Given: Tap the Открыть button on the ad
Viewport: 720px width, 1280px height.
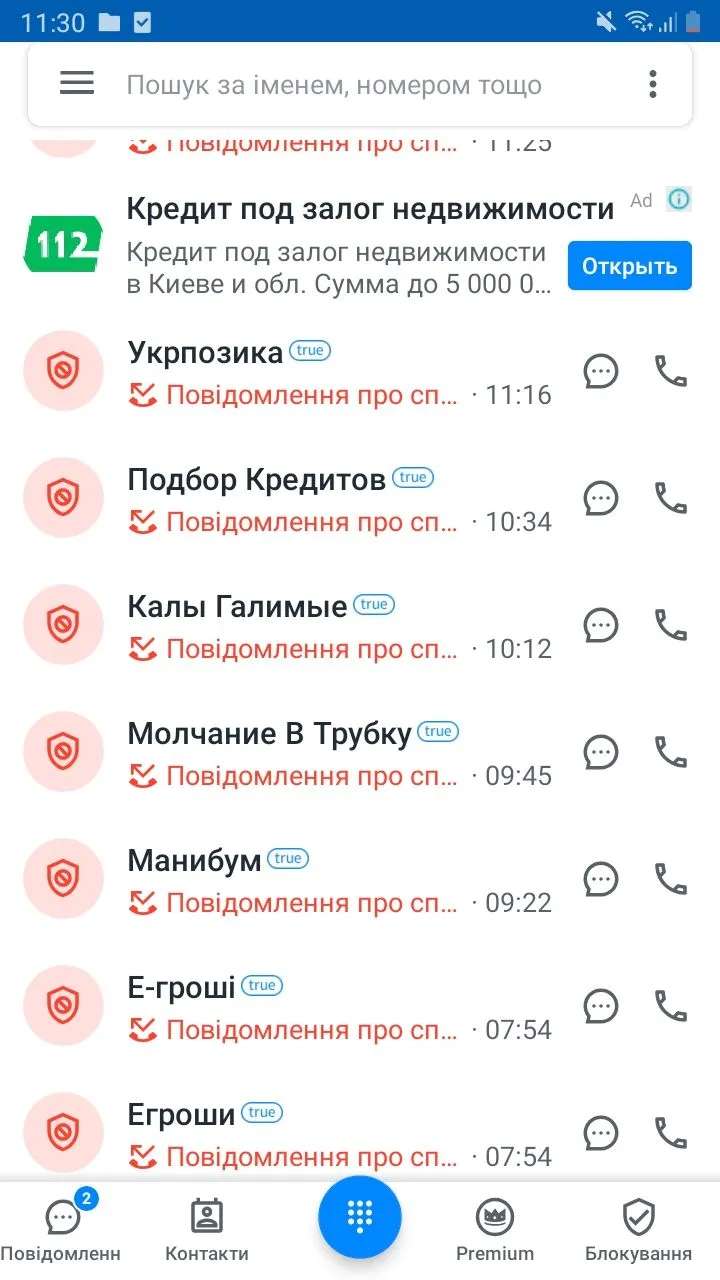Looking at the screenshot, I should (629, 266).
